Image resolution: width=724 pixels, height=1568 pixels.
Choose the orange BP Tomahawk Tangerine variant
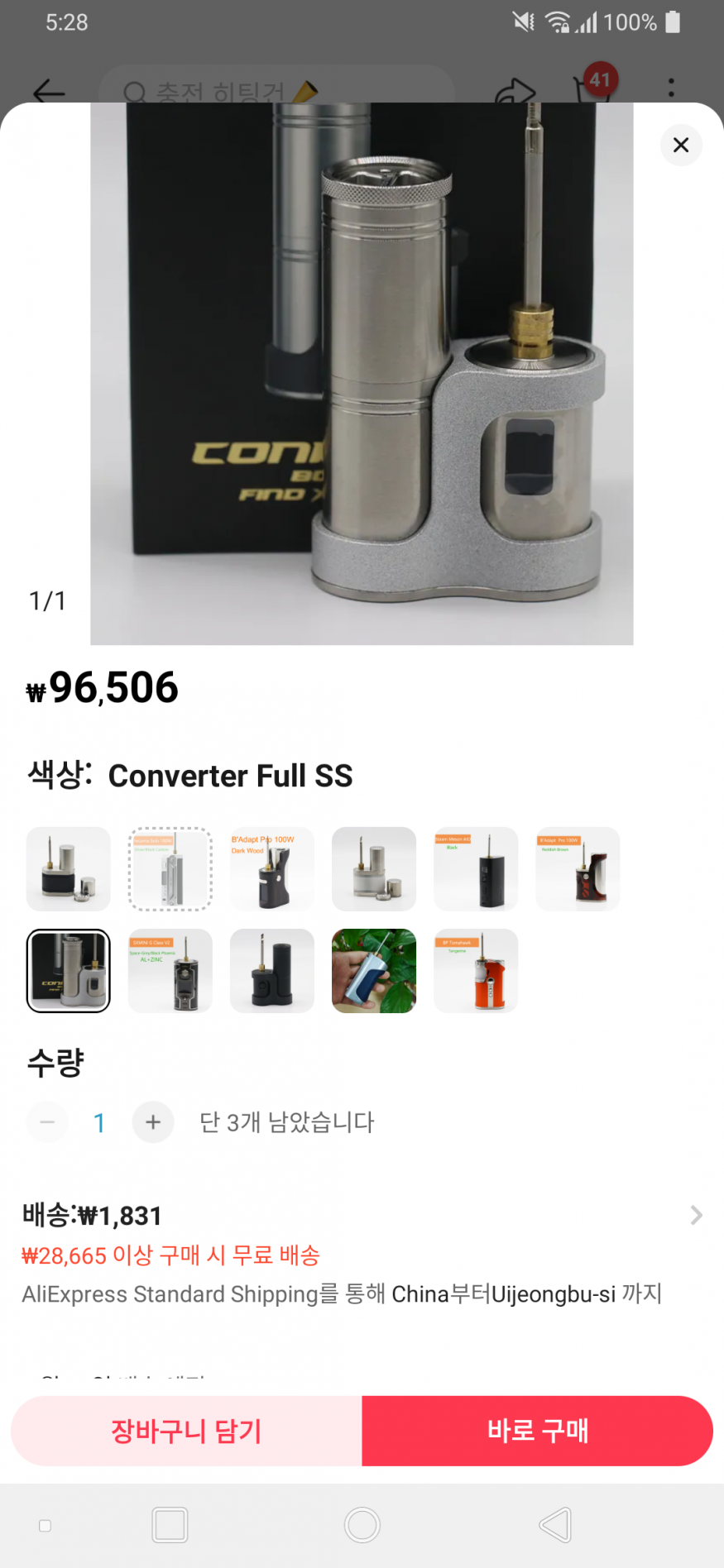476,971
